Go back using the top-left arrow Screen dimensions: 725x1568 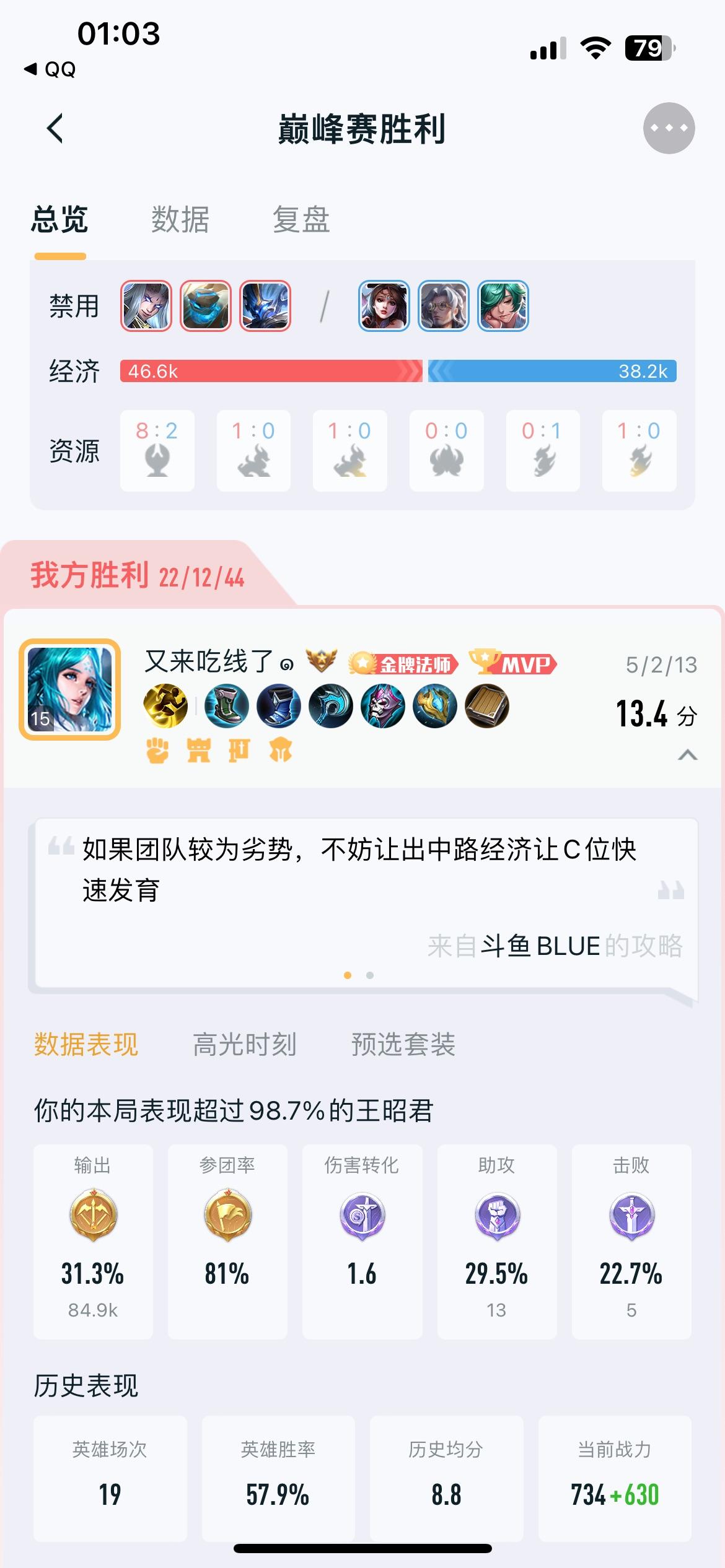point(55,129)
